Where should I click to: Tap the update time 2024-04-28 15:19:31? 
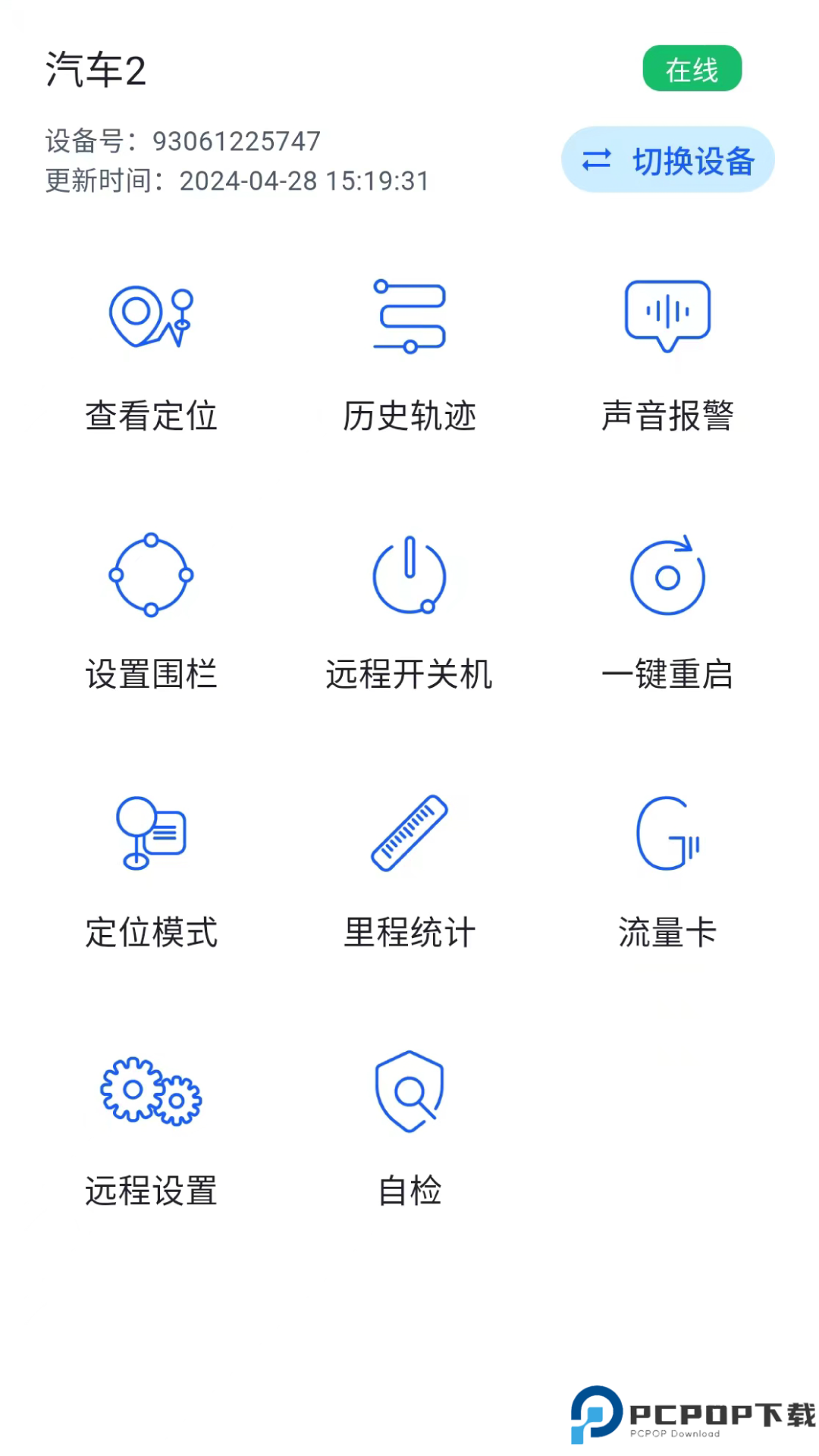tap(303, 180)
